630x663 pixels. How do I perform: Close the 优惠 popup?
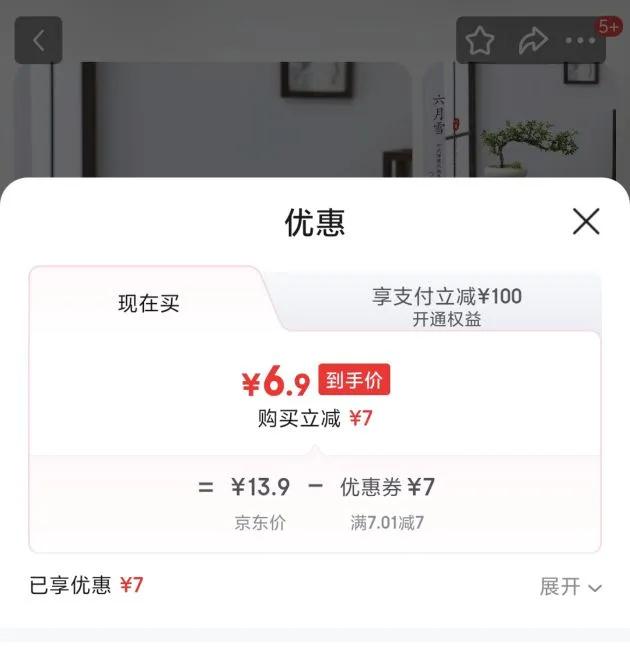(586, 221)
